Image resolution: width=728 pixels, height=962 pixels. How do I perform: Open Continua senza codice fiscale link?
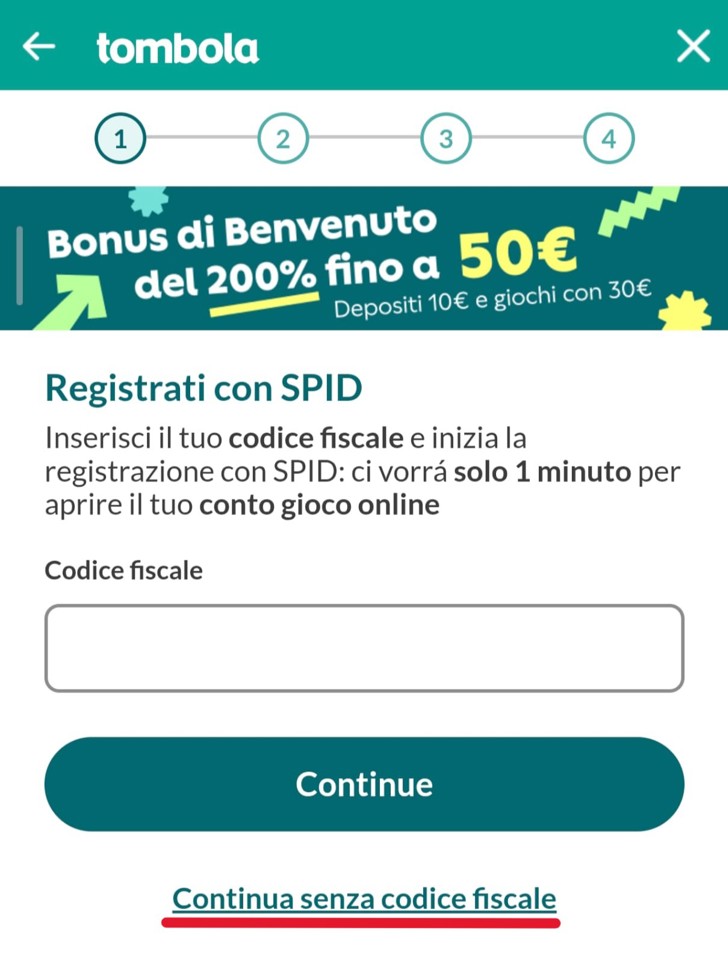[364, 899]
